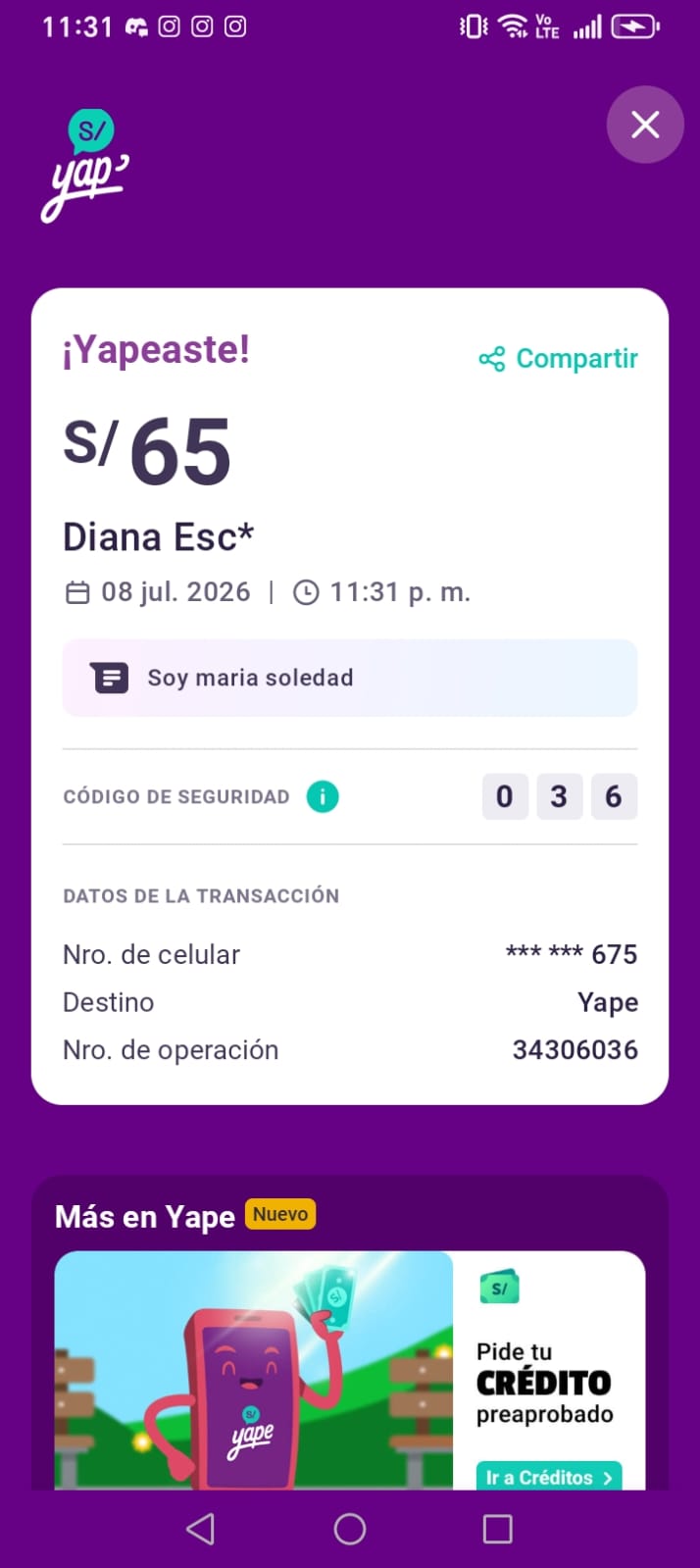This screenshot has width=700, height=1568.
Task: Go to the phone's home screen
Action: point(350,1528)
